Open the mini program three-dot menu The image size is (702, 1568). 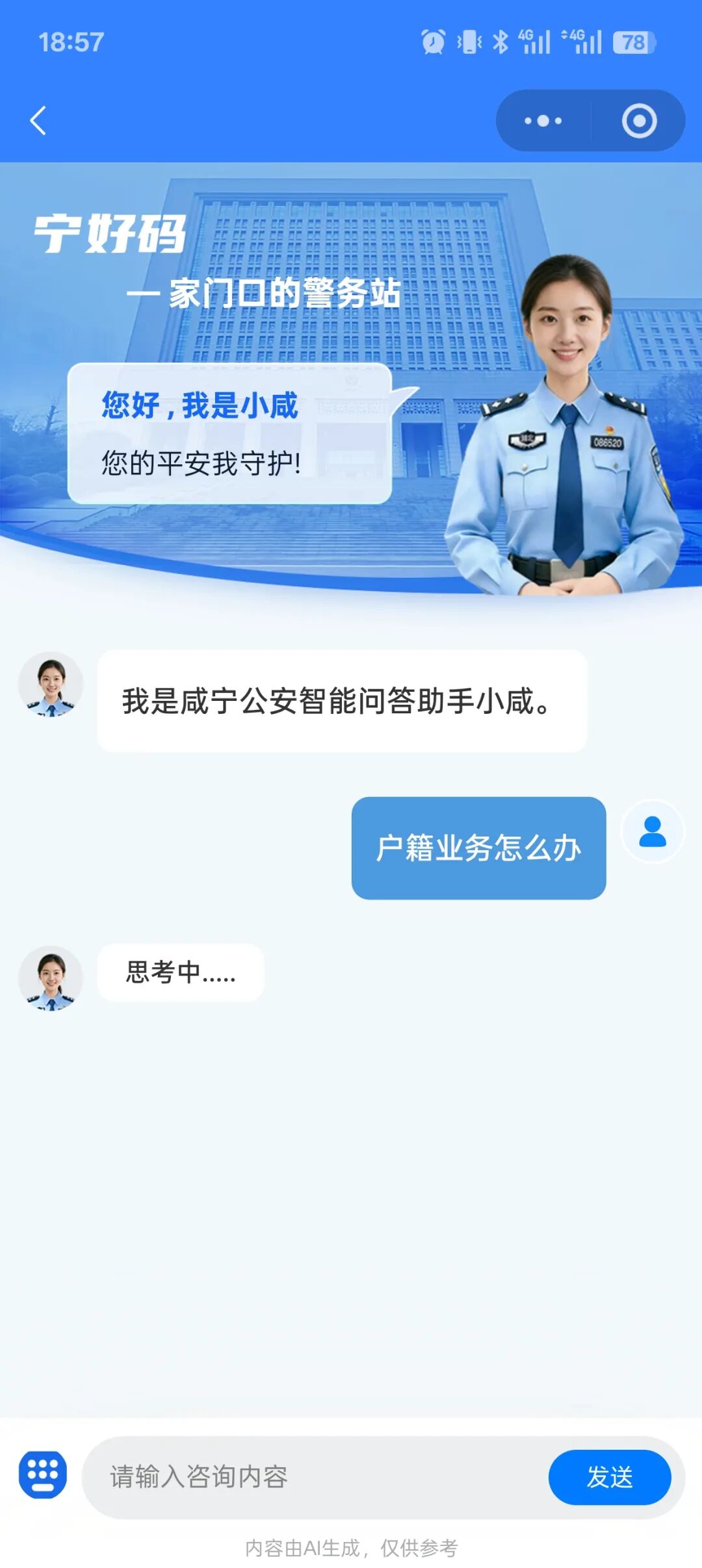(543, 121)
